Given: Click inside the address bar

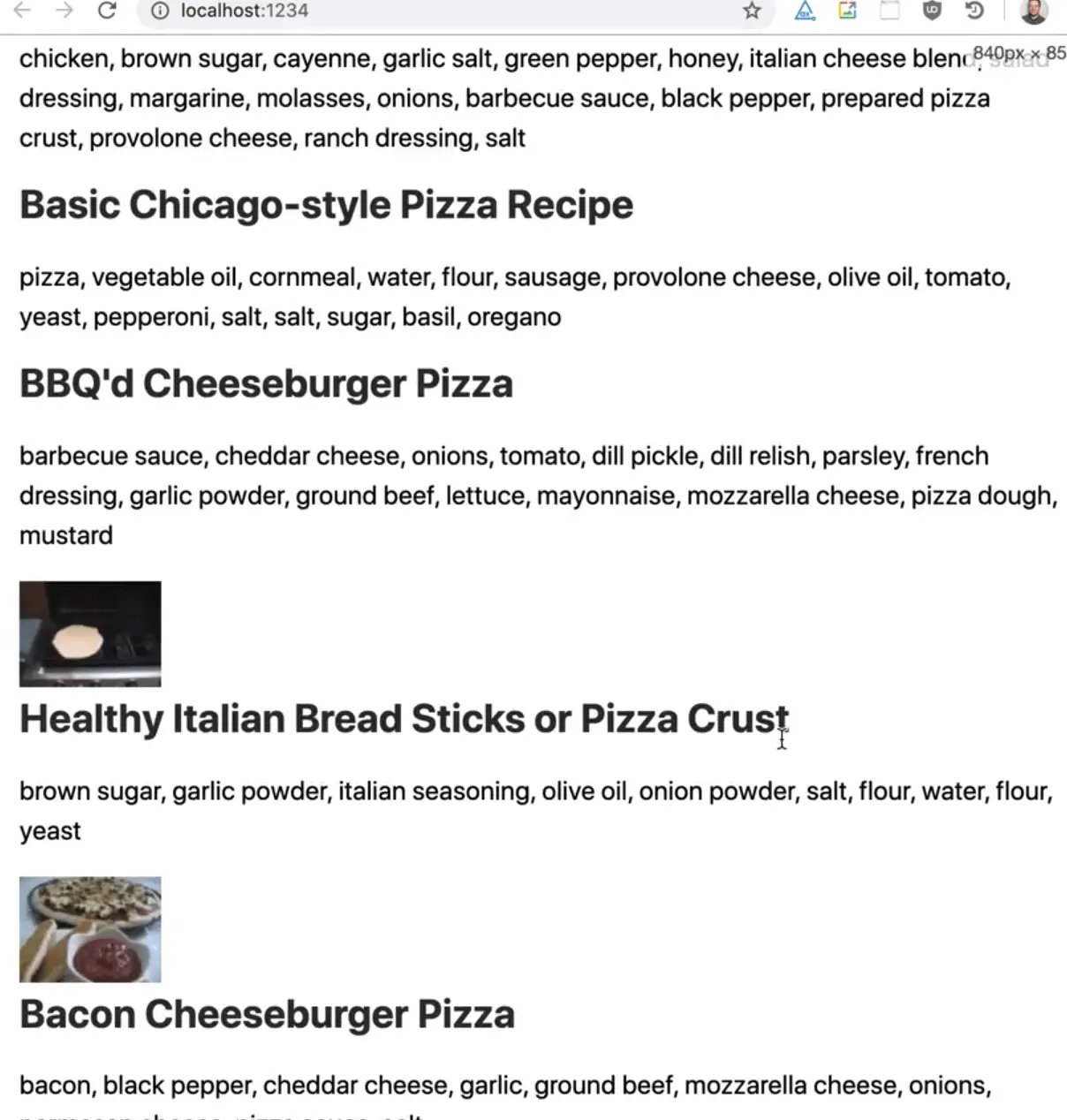Looking at the screenshot, I should pyautogui.click(x=353, y=11).
